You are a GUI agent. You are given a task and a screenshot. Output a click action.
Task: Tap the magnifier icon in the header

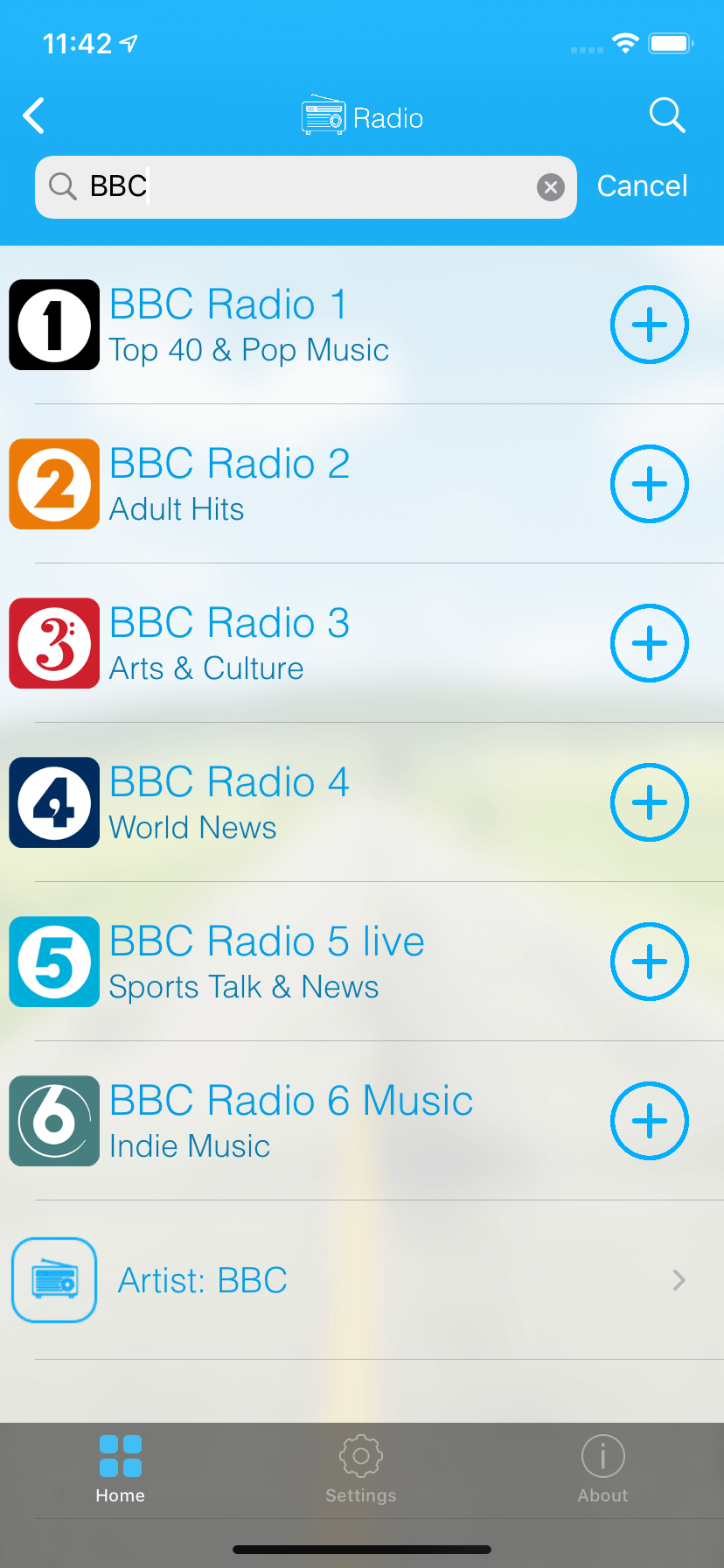coord(667,115)
